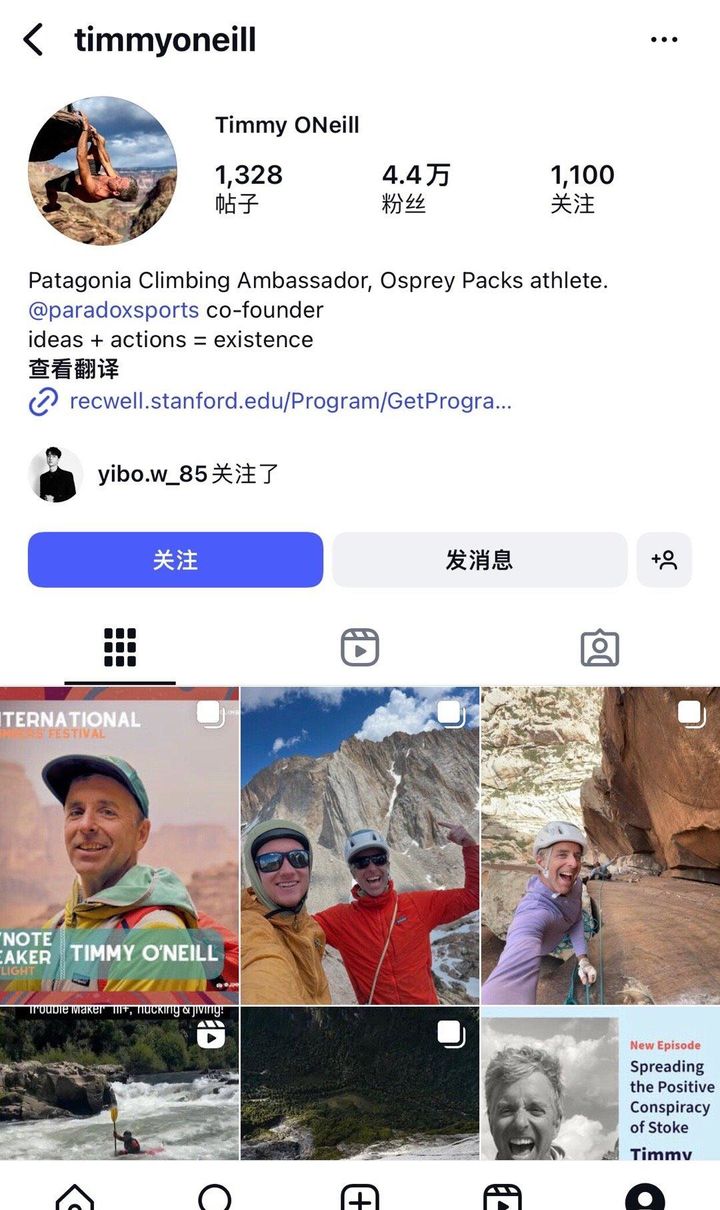This screenshot has width=720, height=1210.
Task: View Timmy ONeill's profile picture
Action: 102,170
